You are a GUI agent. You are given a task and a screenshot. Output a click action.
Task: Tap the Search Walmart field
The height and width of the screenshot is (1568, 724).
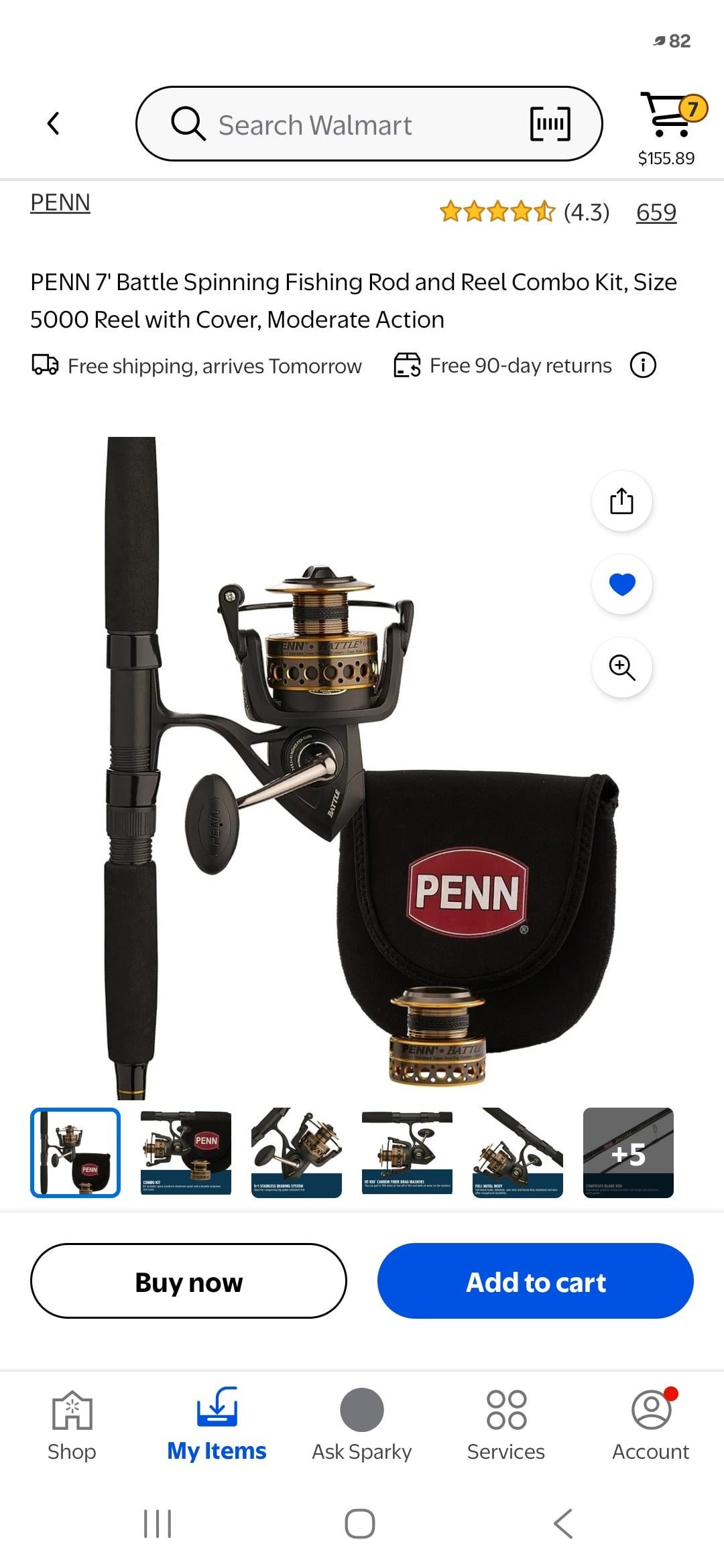coord(335,125)
